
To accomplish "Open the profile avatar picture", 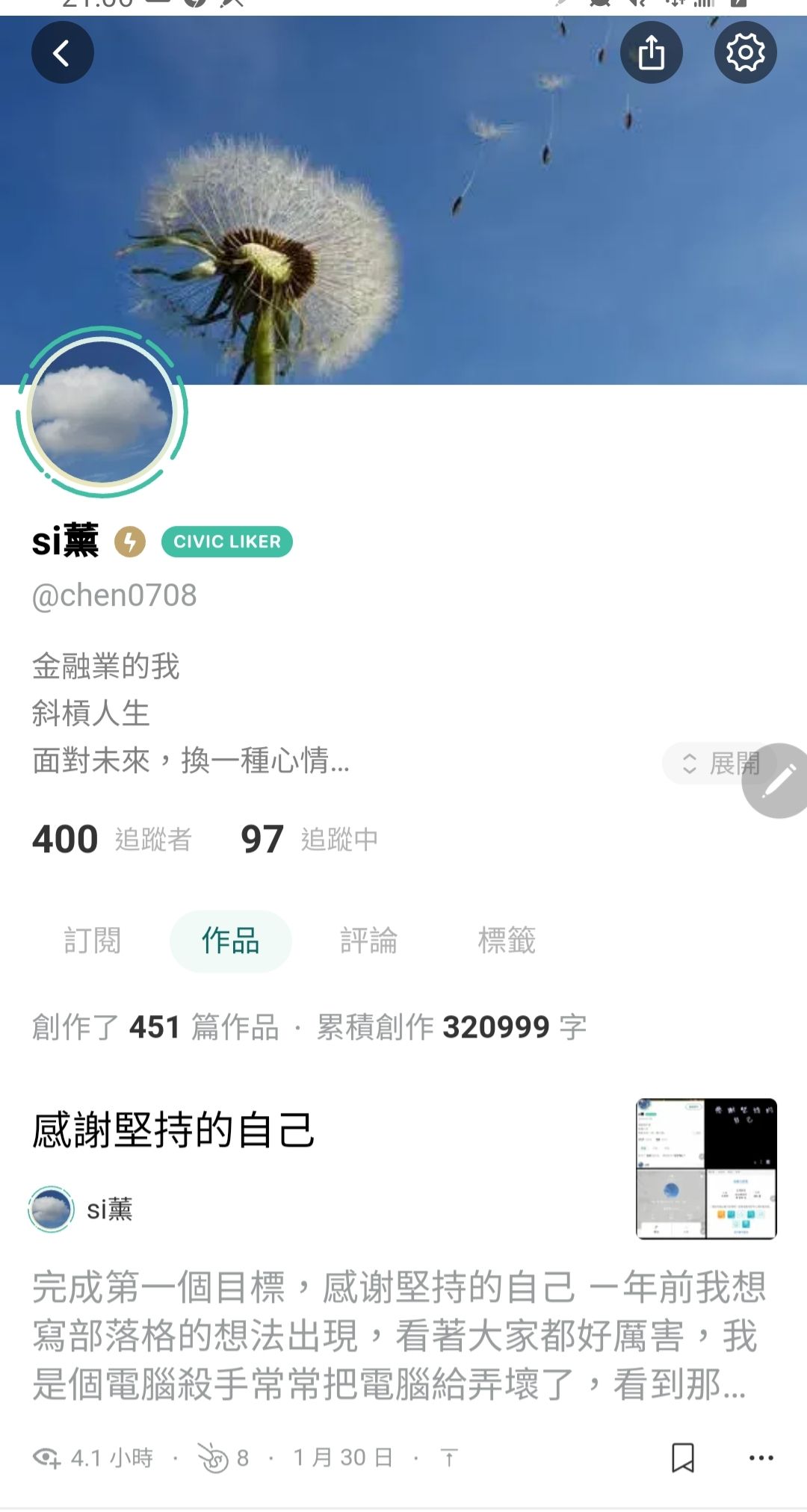I will tap(102, 412).
